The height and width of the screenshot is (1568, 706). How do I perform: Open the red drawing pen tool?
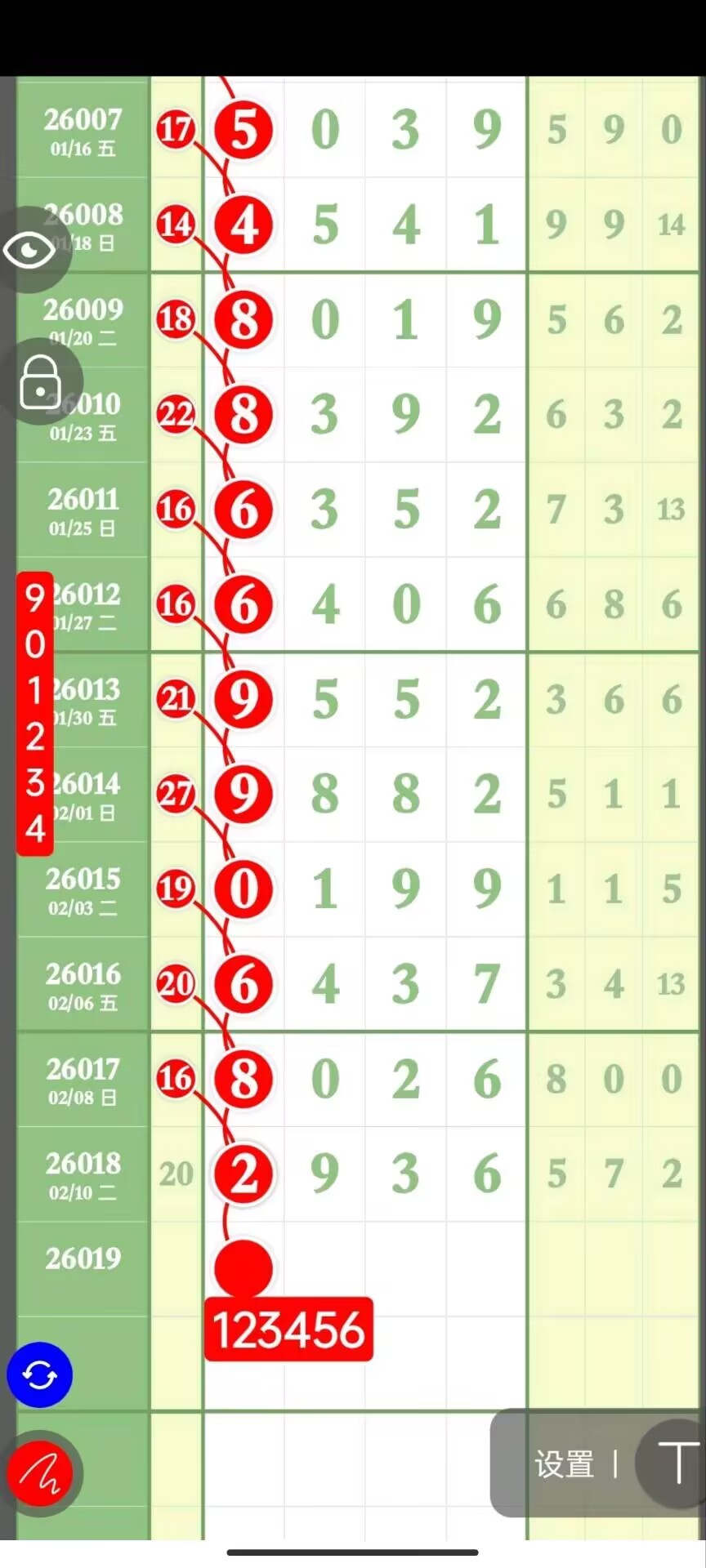pyautogui.click(x=39, y=1474)
